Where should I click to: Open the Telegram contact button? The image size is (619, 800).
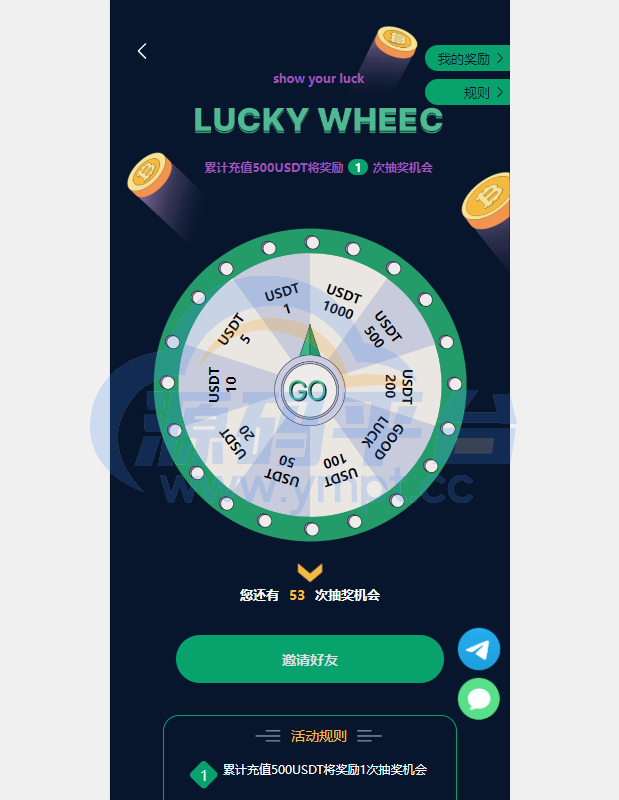[479, 649]
